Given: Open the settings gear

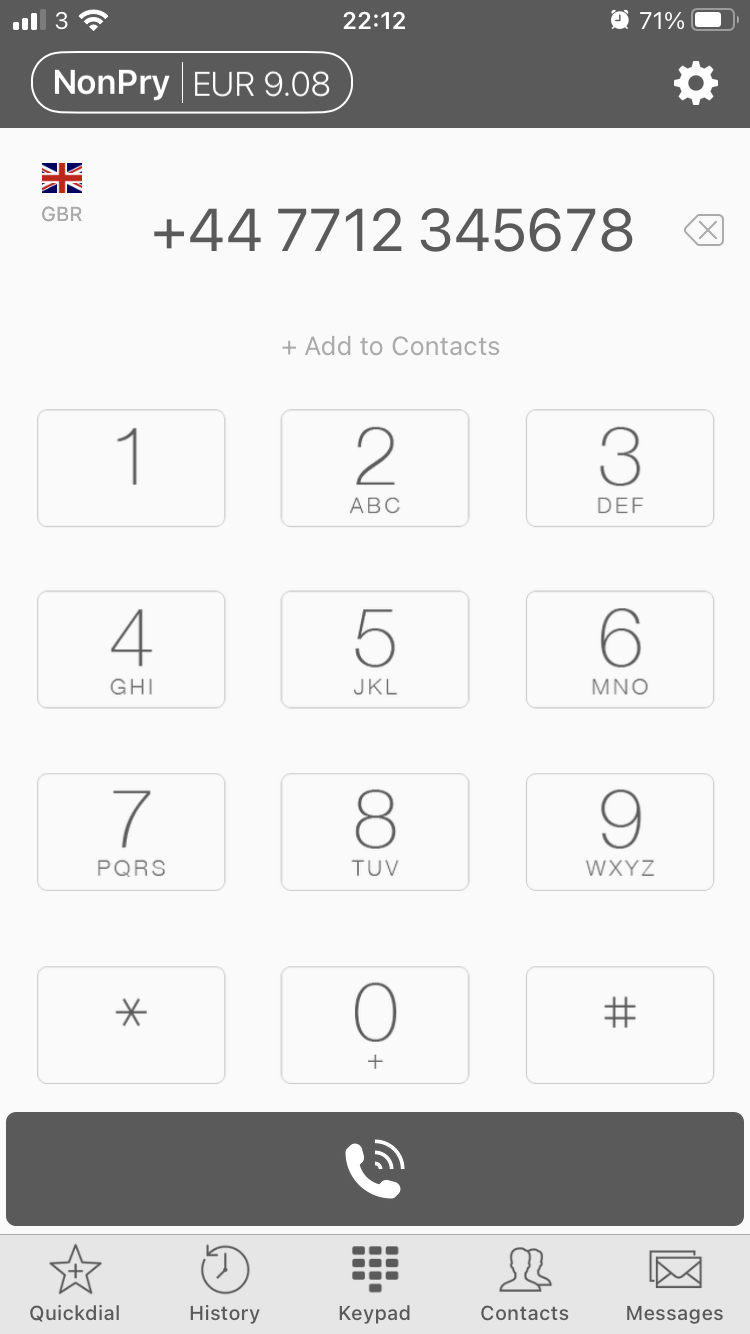Looking at the screenshot, I should [695, 83].
